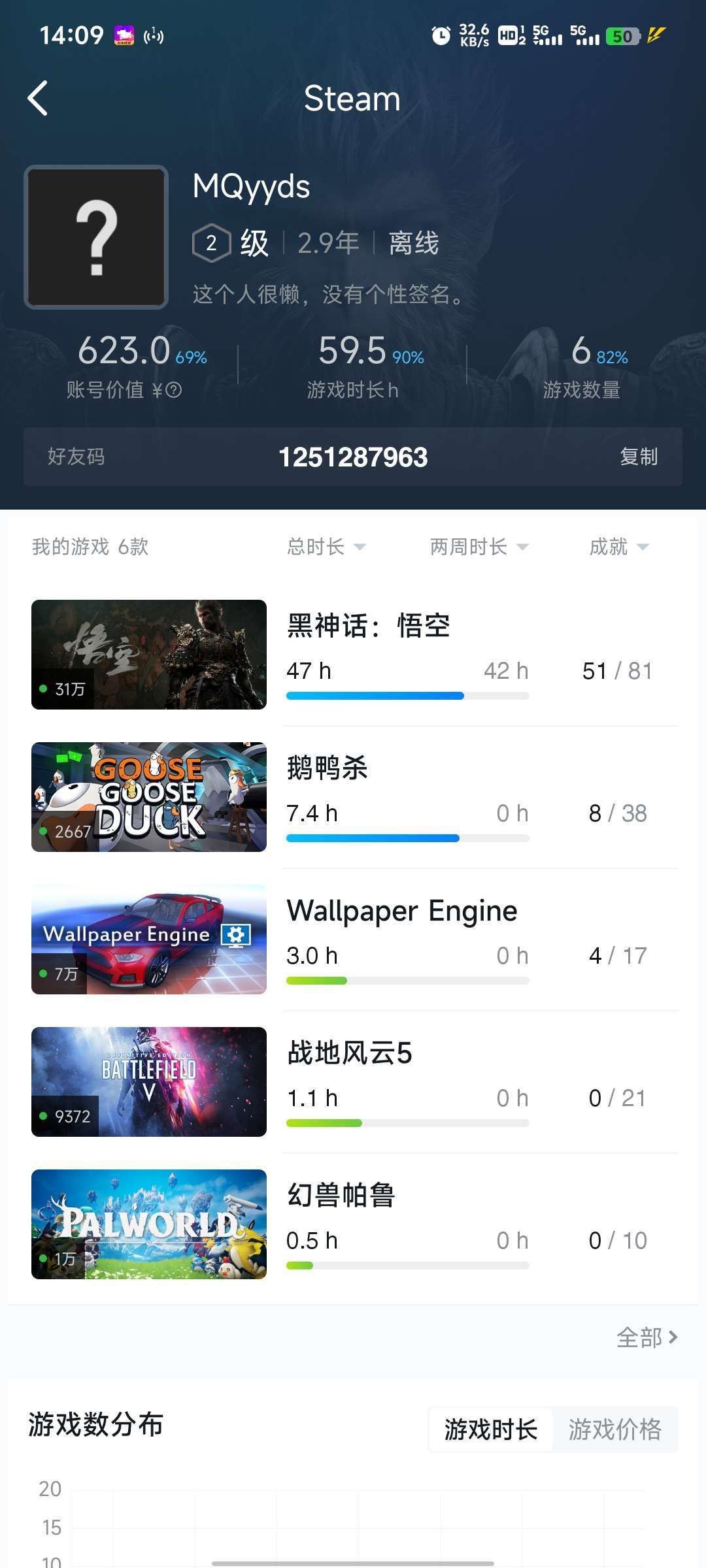The width and height of the screenshot is (706, 1568).
Task: Tap the MQyyds profile avatar
Action: [x=96, y=237]
